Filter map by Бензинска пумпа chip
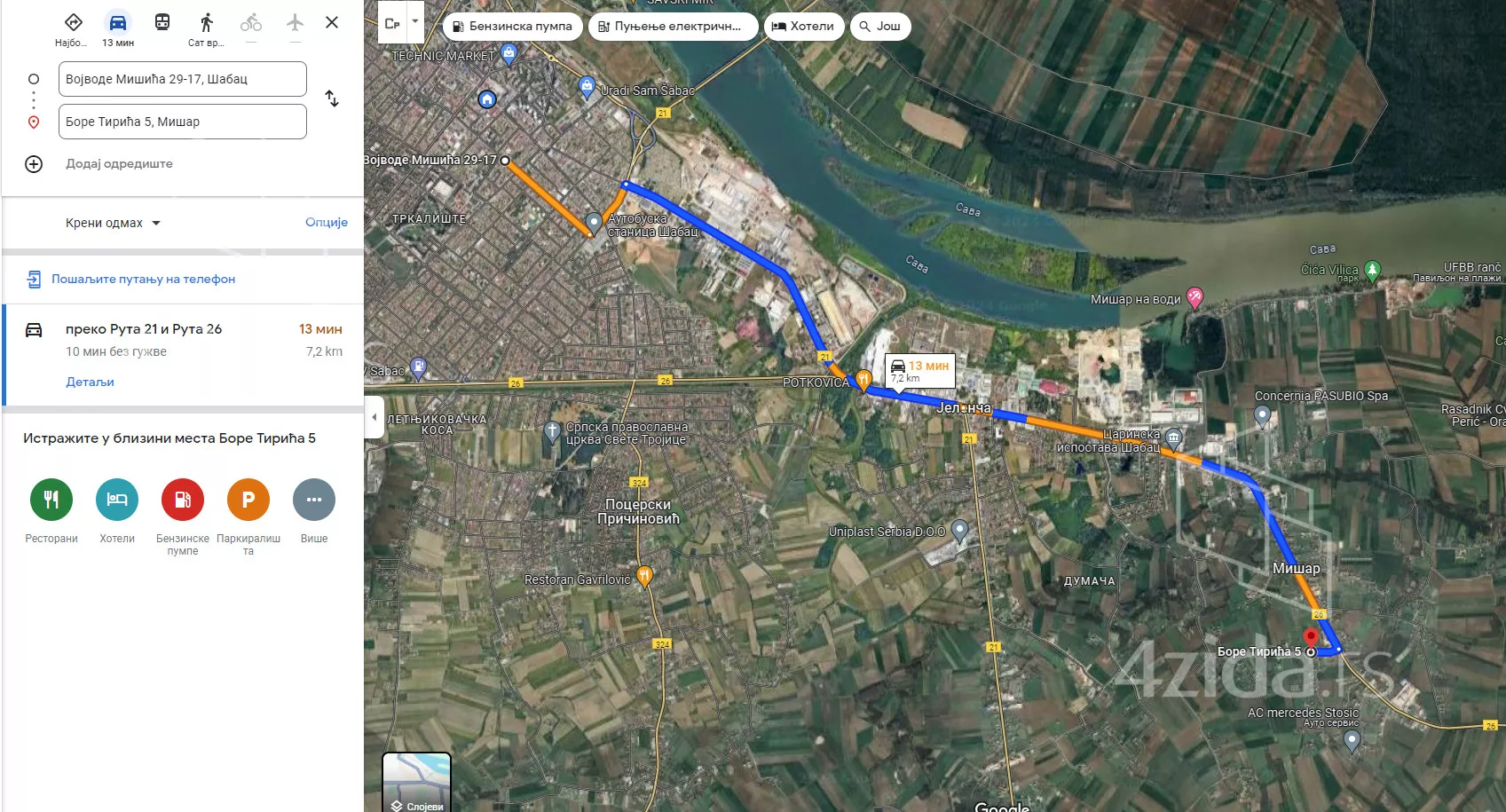Image resolution: width=1506 pixels, height=812 pixels. click(x=513, y=27)
